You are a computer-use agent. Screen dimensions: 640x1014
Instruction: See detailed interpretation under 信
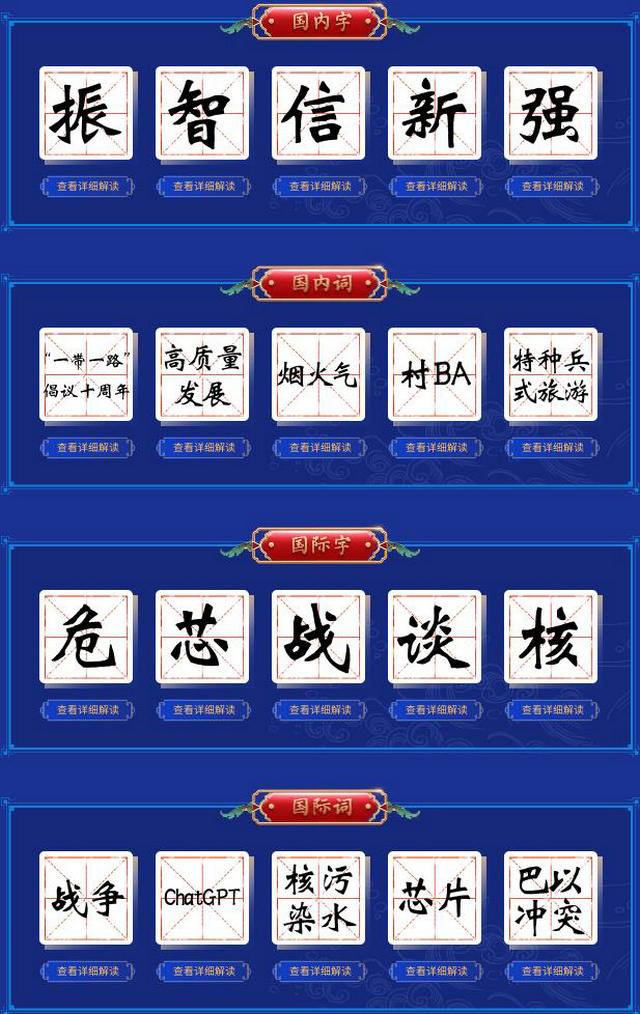320,186
